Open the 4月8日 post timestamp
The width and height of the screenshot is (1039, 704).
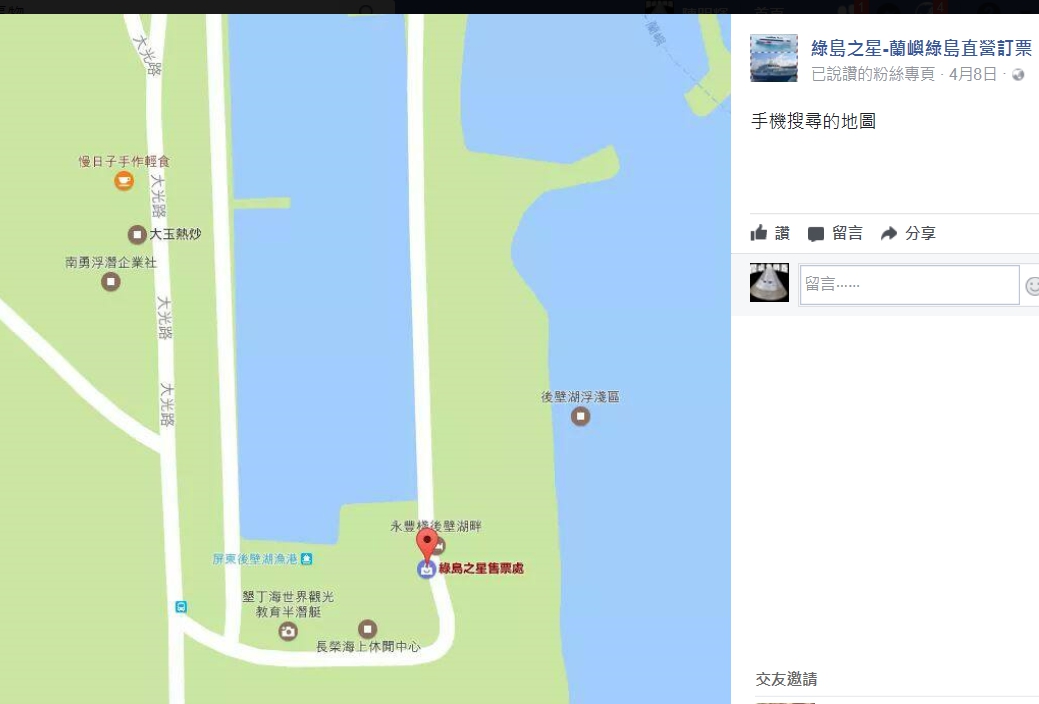(x=972, y=74)
